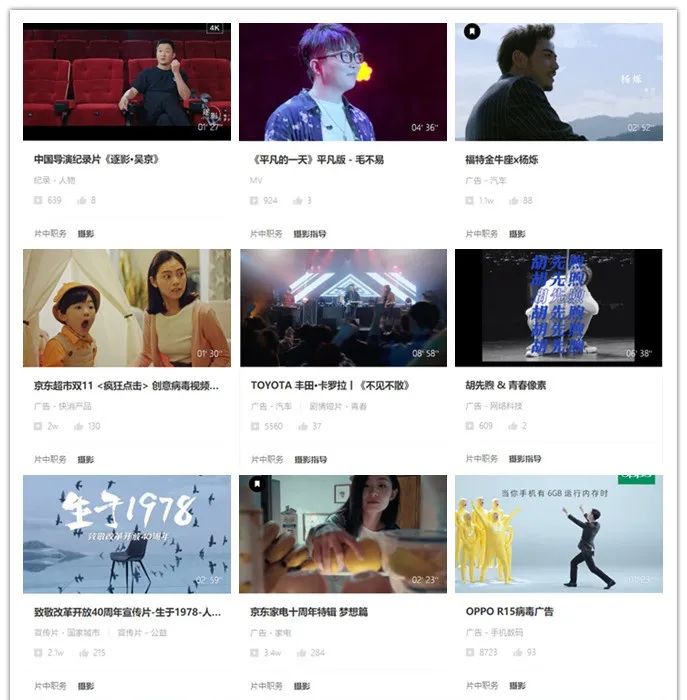Open the 胡先煦 & 青春像素 video

pos(558,308)
